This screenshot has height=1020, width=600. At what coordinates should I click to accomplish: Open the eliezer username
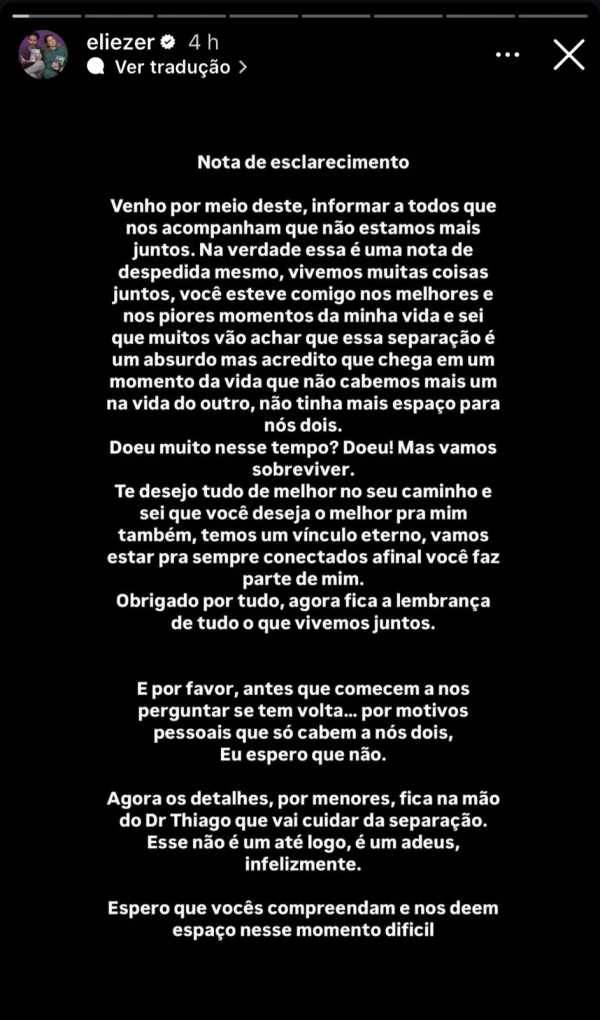pos(117,43)
